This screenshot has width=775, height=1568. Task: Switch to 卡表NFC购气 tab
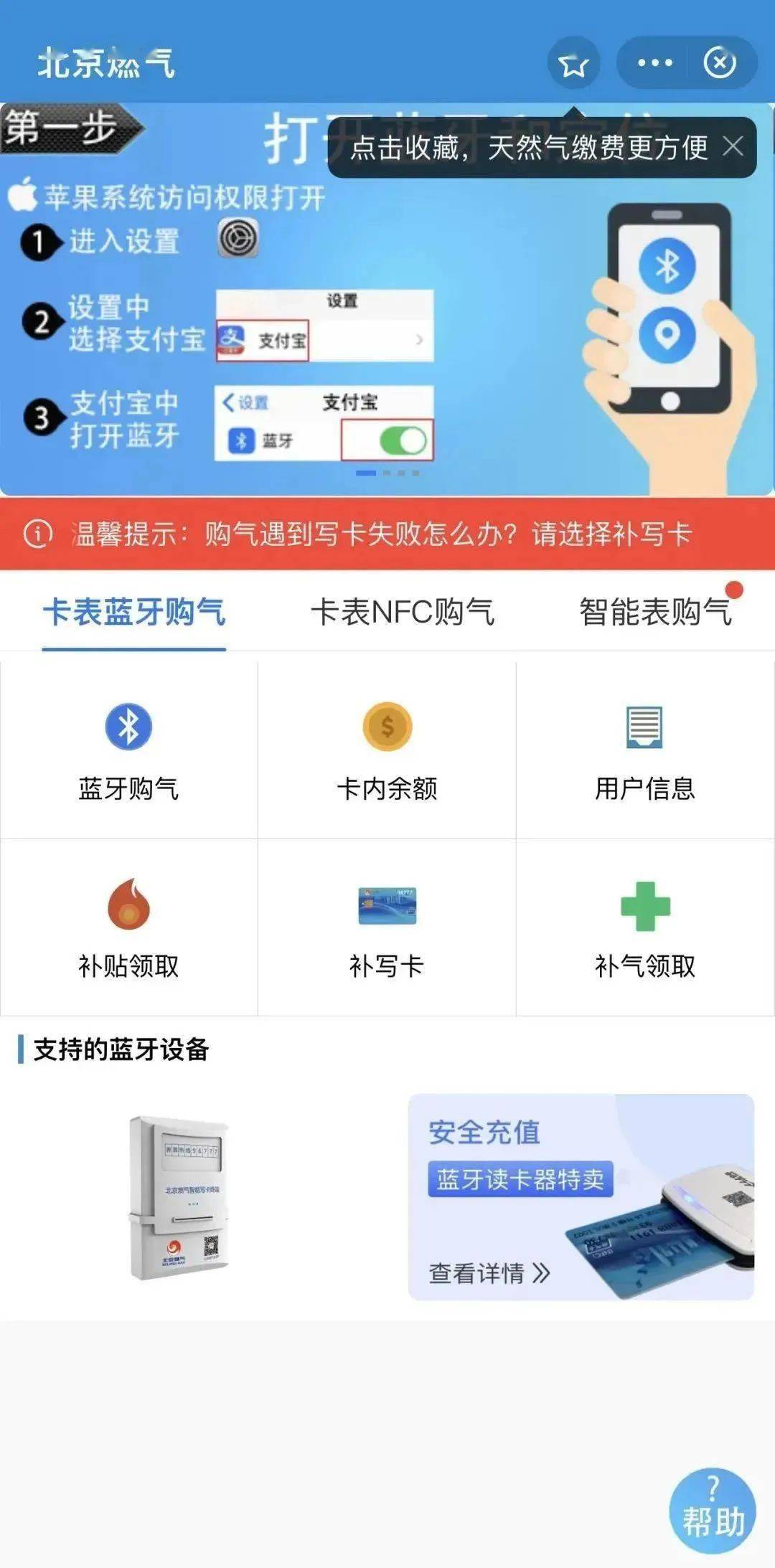(402, 613)
